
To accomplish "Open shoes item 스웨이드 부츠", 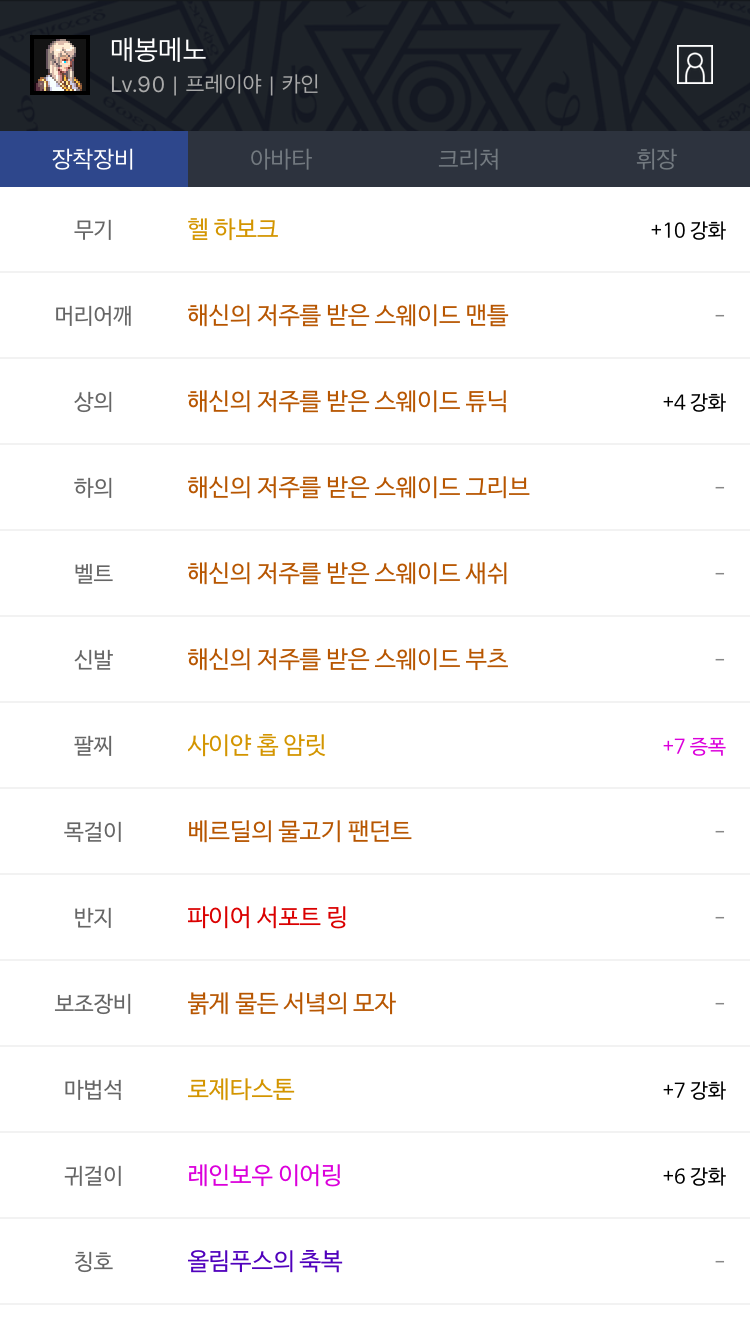I will [348, 659].
